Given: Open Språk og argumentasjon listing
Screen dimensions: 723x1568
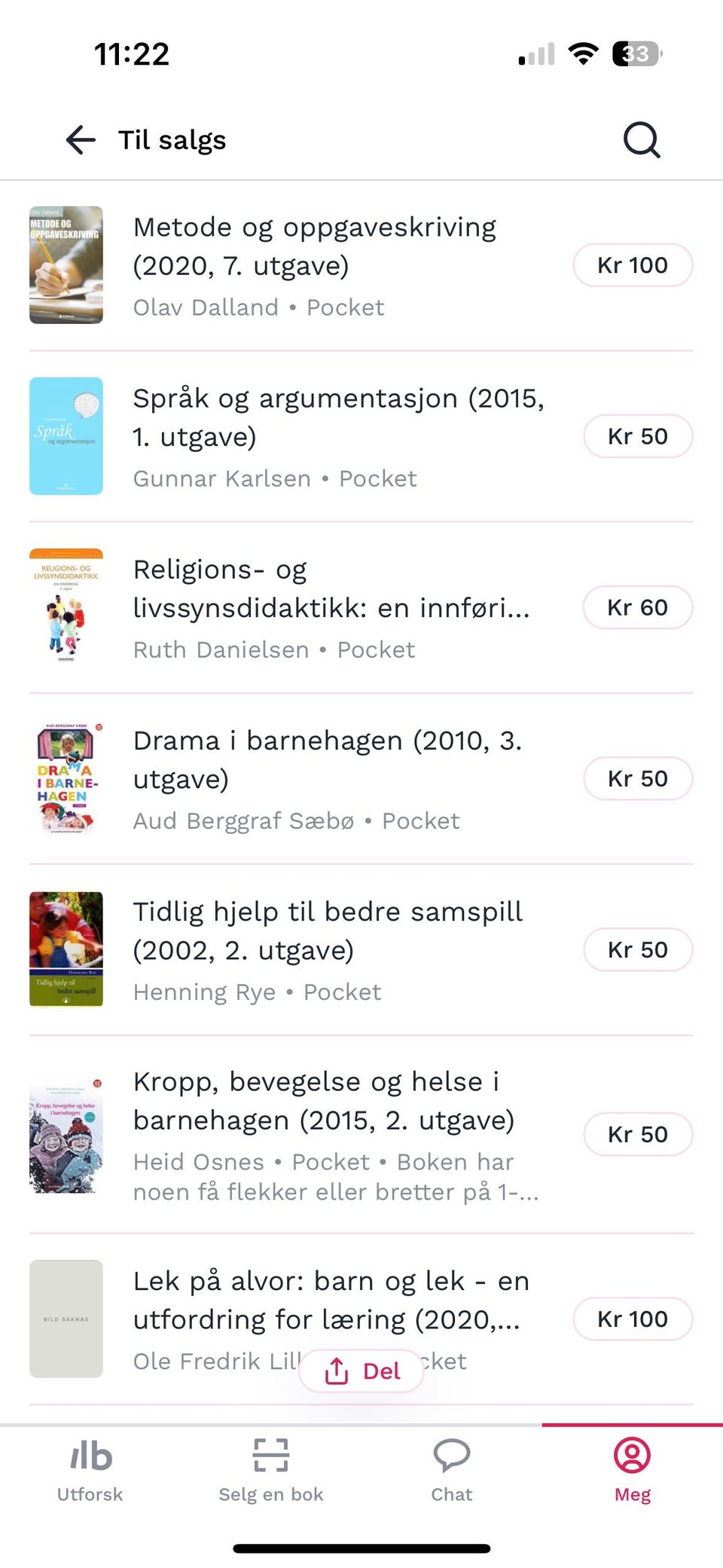Looking at the screenshot, I should point(361,436).
